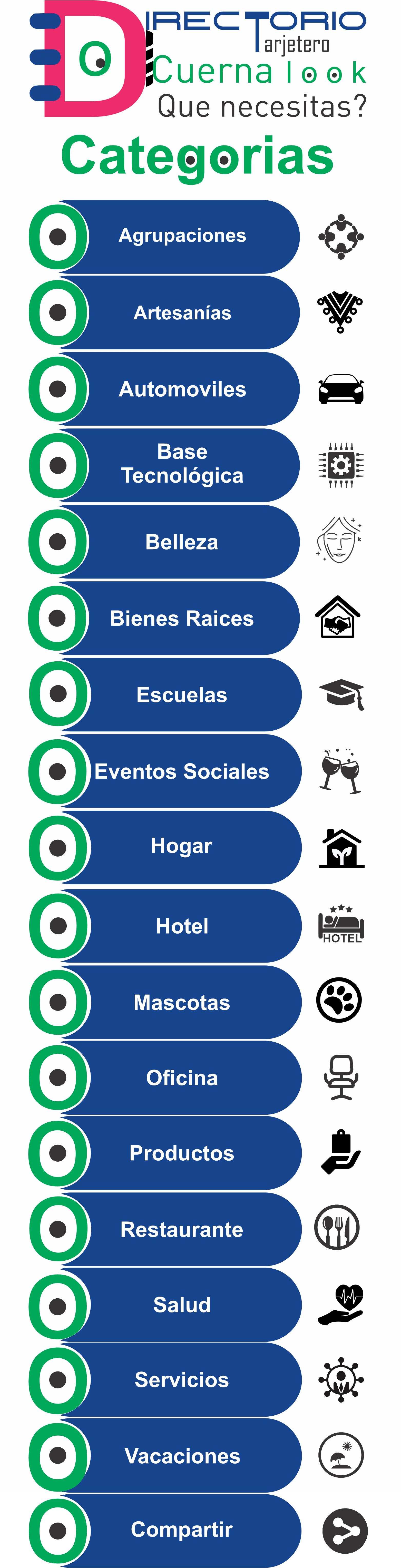Choose the Servicios category
This screenshot has height=1568, width=401.
tap(182, 1380)
